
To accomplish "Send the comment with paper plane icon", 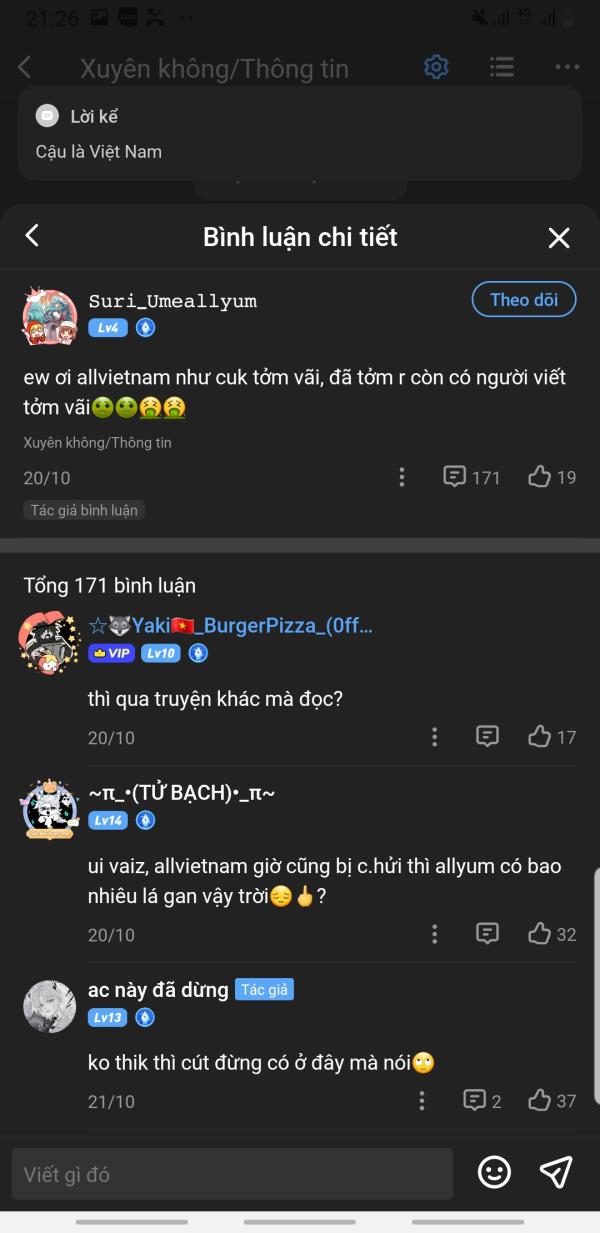I will 556,1172.
